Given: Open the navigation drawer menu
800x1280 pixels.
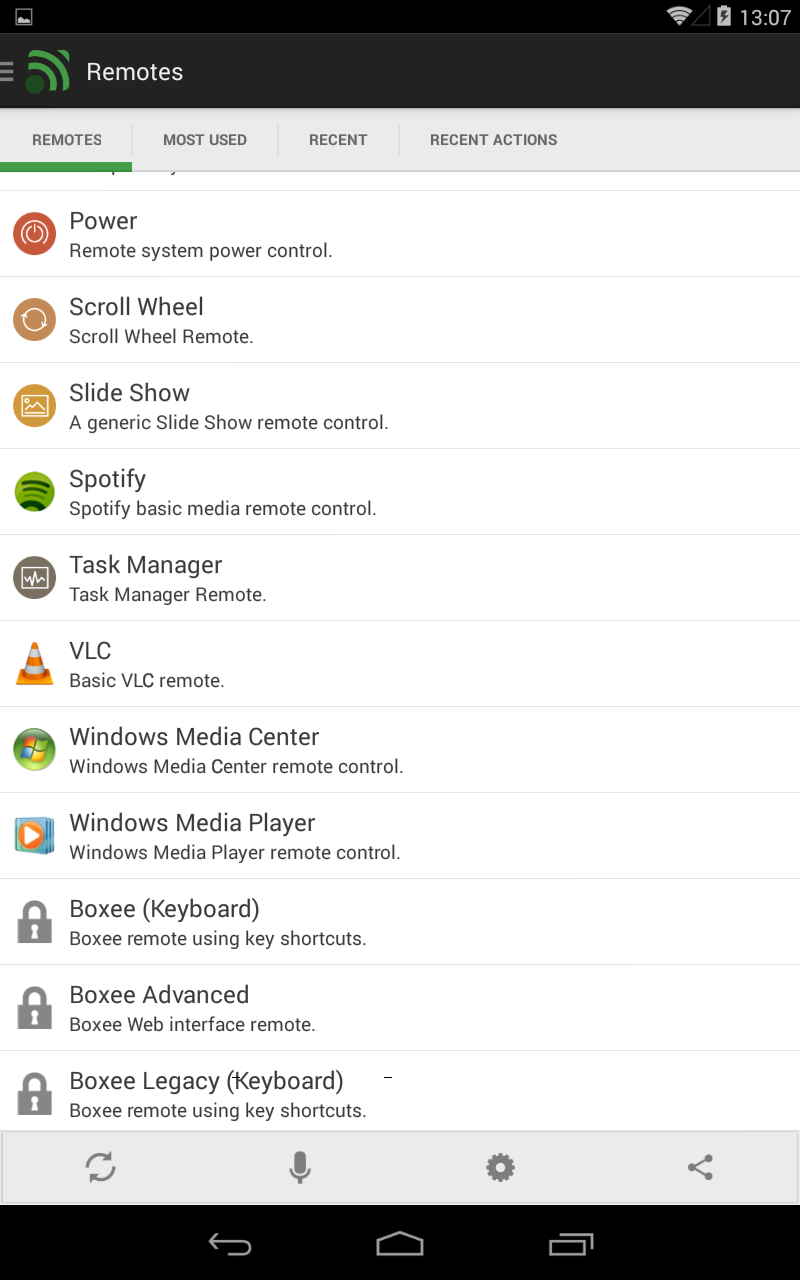Looking at the screenshot, I should (10, 72).
